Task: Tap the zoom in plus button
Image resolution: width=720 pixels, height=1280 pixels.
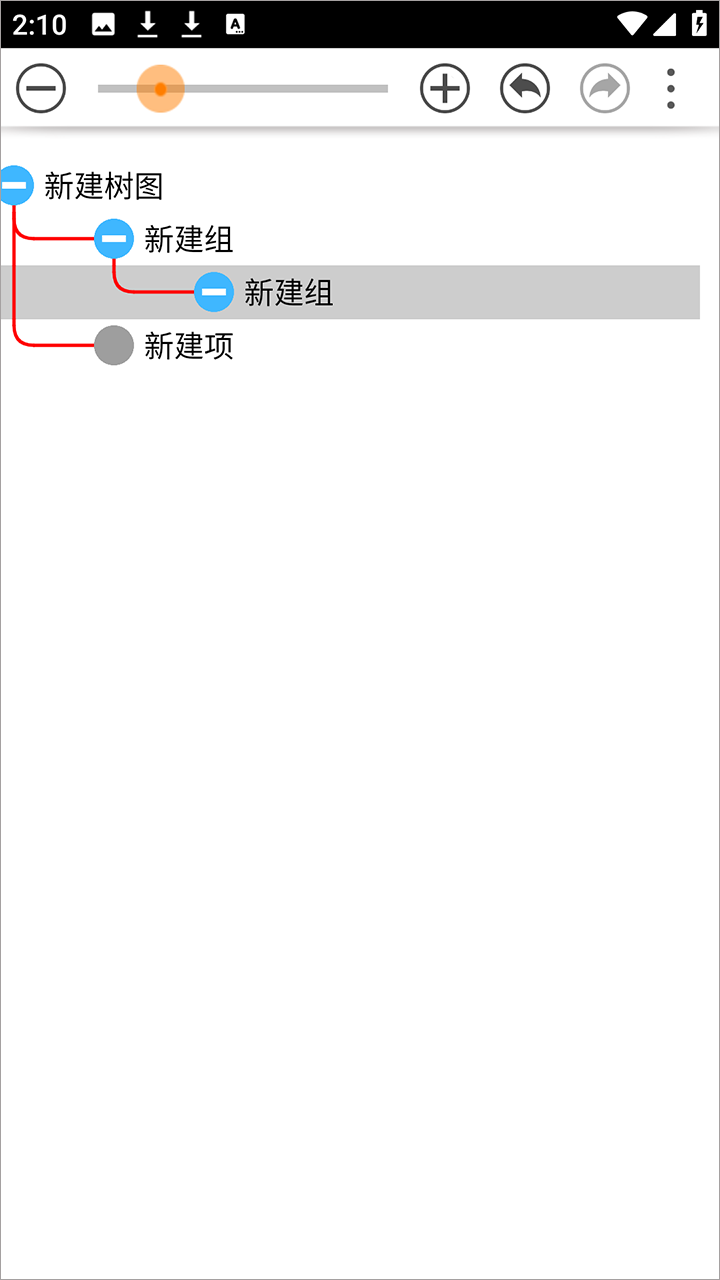Action: (x=445, y=89)
